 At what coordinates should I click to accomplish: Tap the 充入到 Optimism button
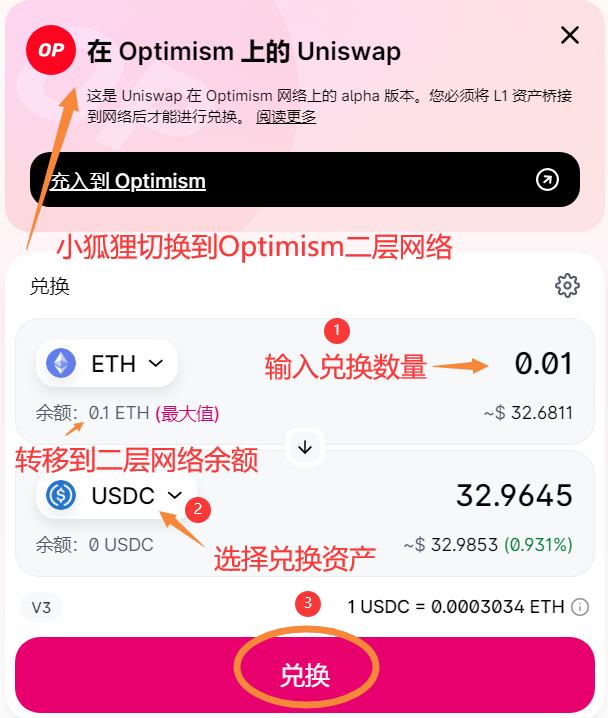click(305, 180)
